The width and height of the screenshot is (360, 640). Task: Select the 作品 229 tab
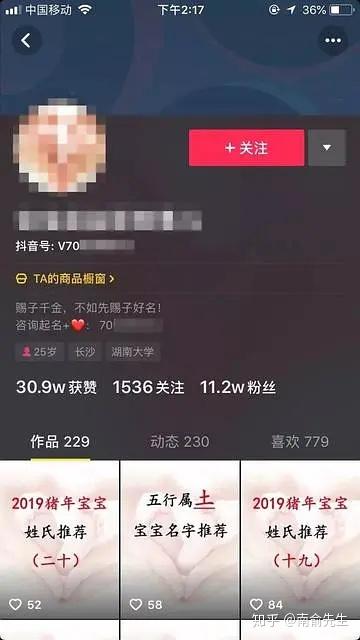coord(60,442)
